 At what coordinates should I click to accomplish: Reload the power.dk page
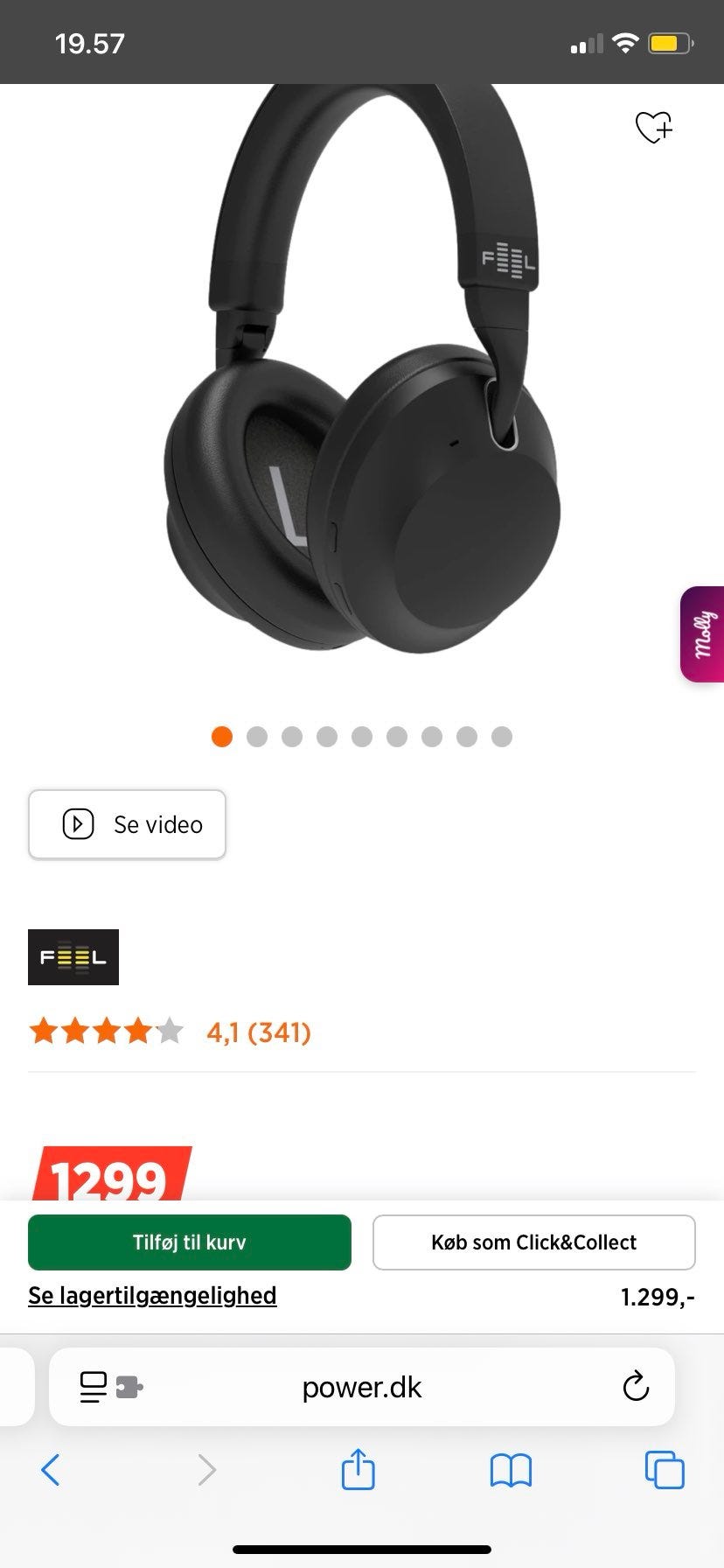click(636, 1387)
